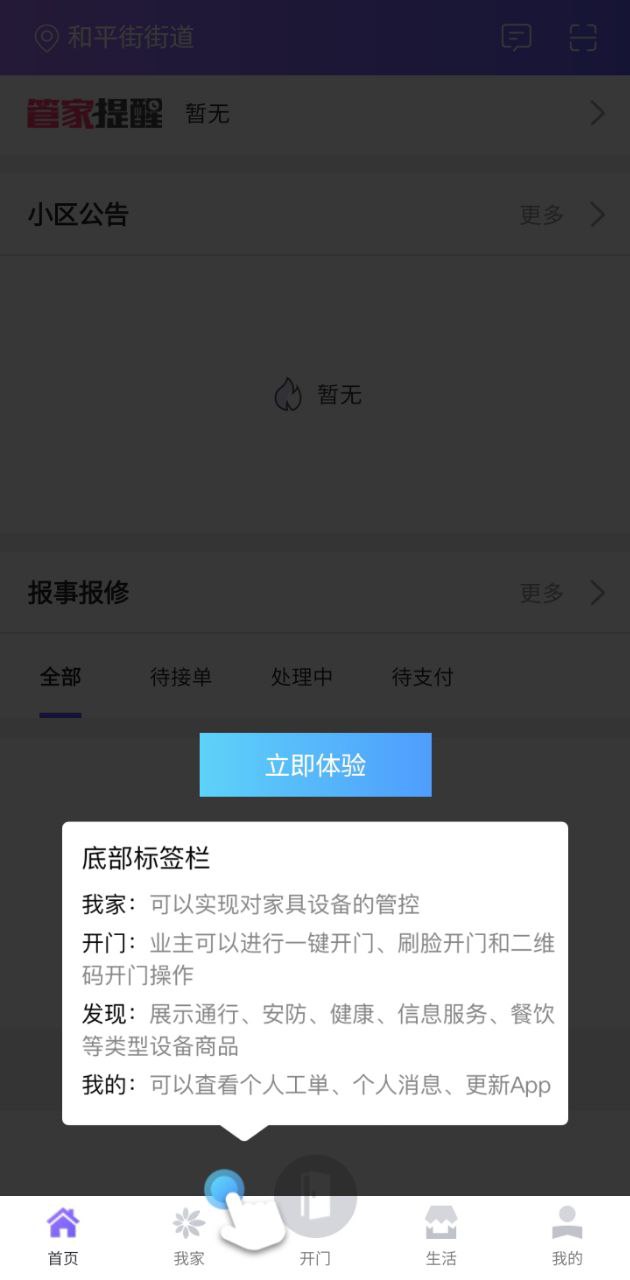Viewport: 630px width, 1280px height.
Task: Select the 全部 repair filter tab
Action: [x=60, y=678]
